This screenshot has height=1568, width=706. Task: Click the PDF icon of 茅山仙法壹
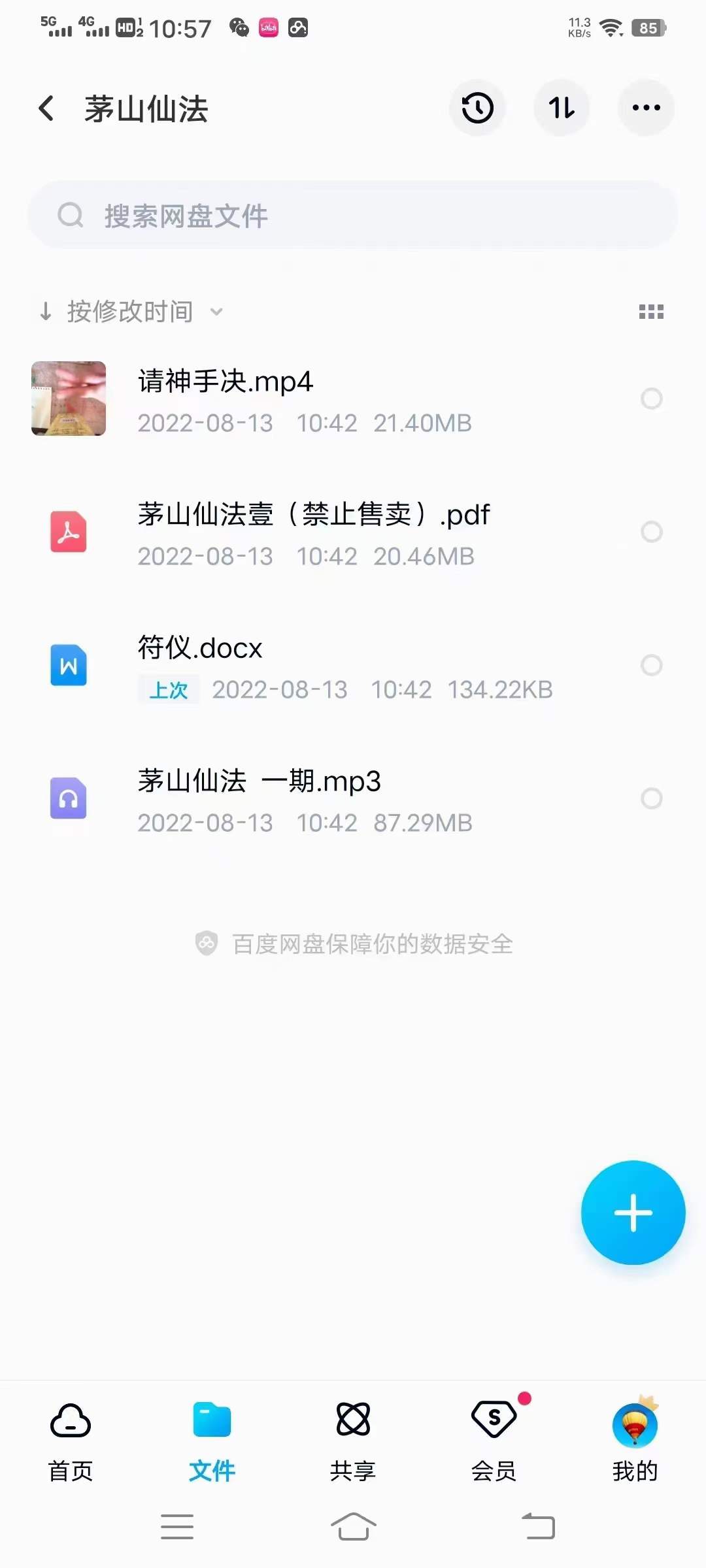click(x=69, y=532)
